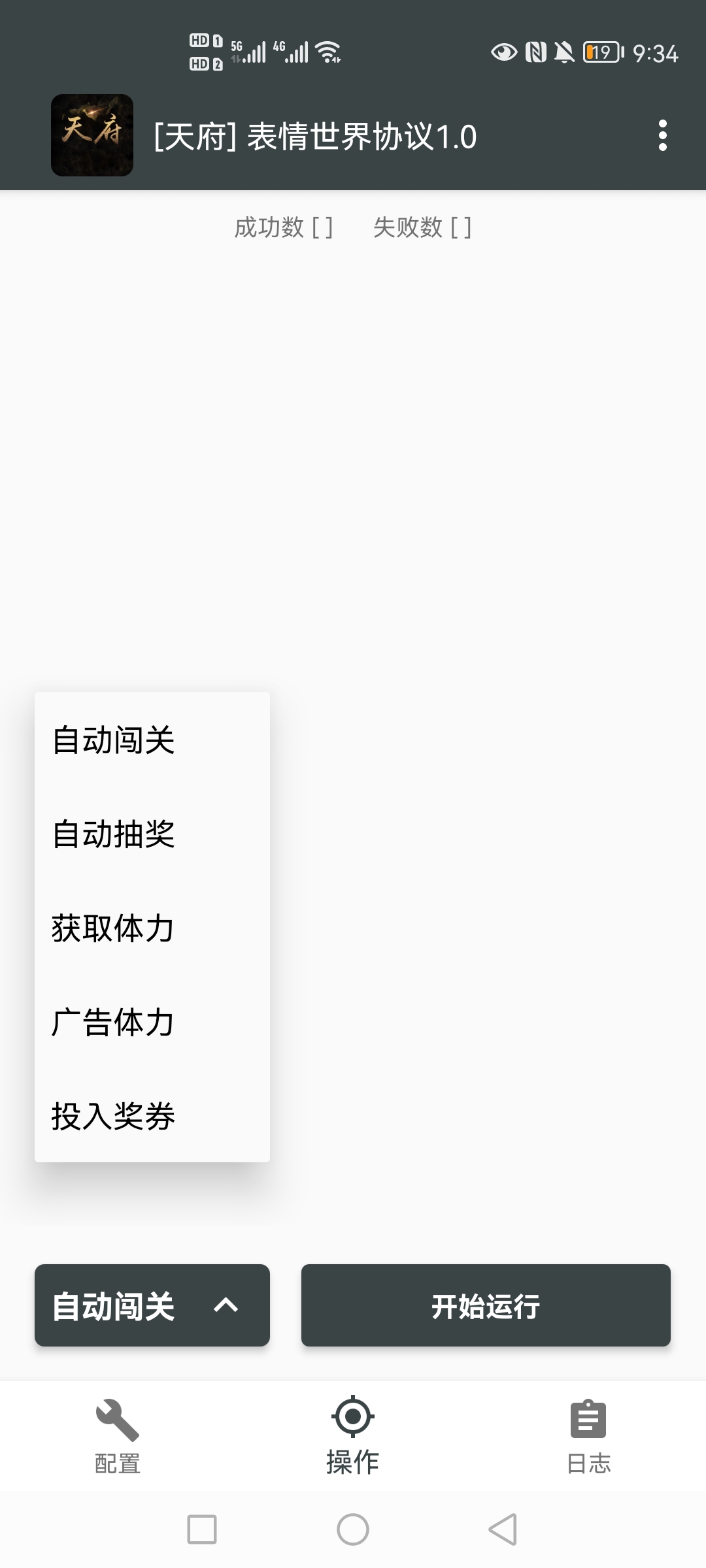706x1568 pixels.
Task: Go back using the system back button
Action: [x=503, y=1529]
